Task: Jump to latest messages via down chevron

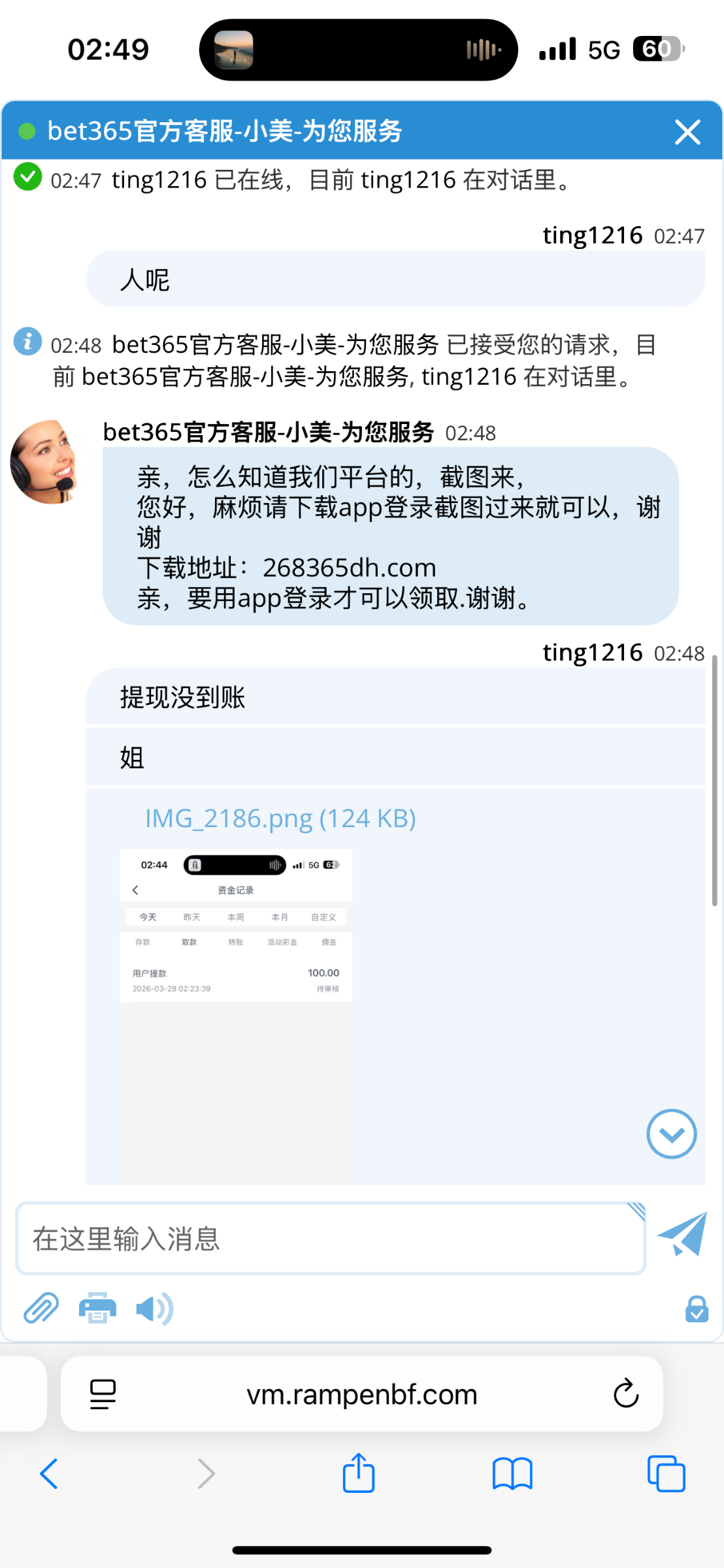Action: (x=671, y=1134)
